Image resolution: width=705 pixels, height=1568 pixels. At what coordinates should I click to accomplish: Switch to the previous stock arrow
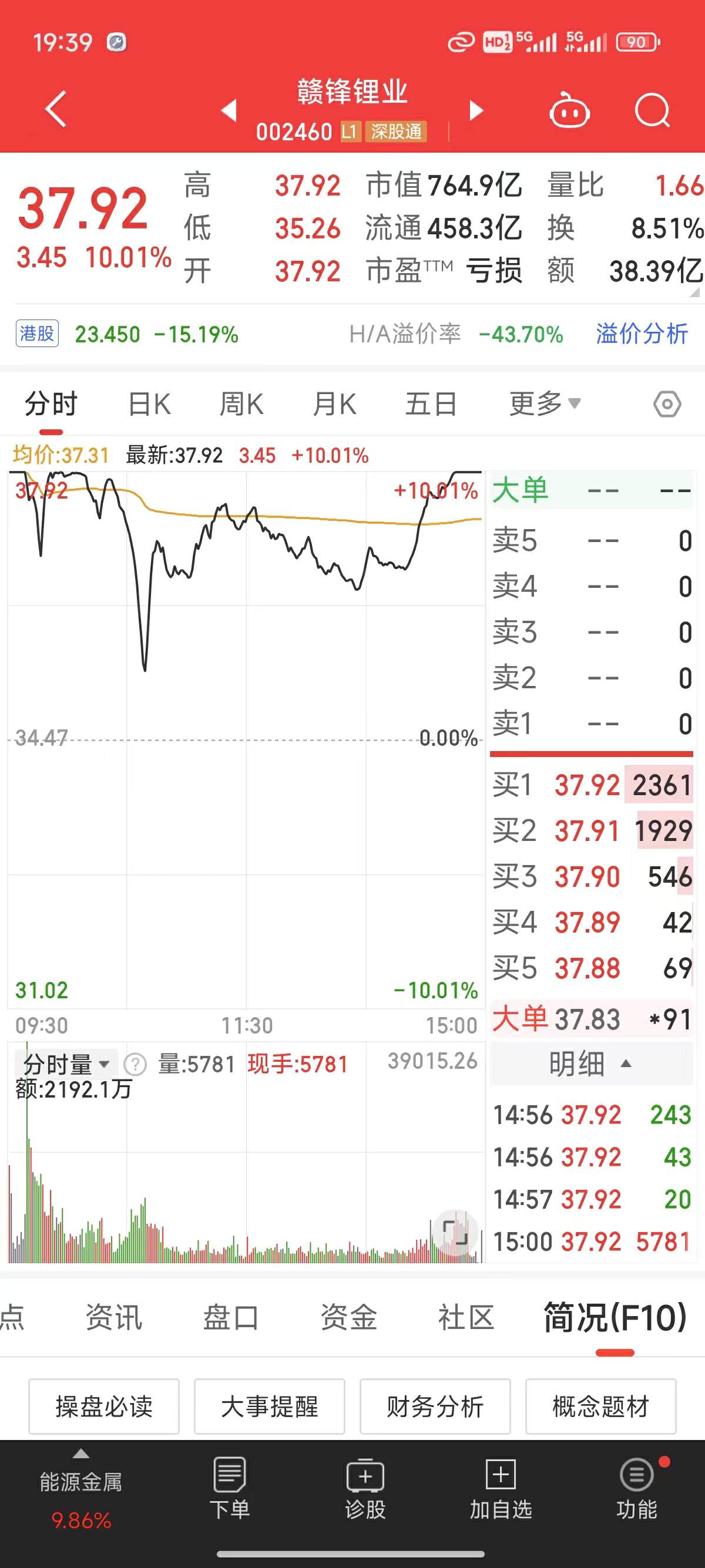[229, 110]
